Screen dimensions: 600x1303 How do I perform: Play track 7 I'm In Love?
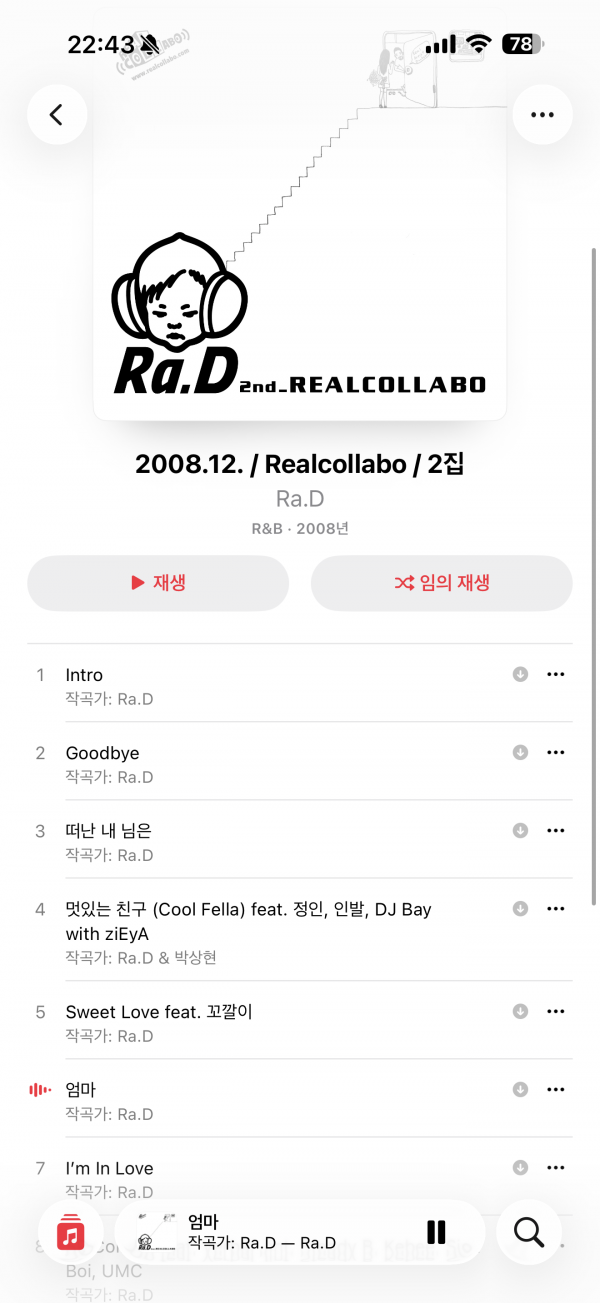point(250,1168)
